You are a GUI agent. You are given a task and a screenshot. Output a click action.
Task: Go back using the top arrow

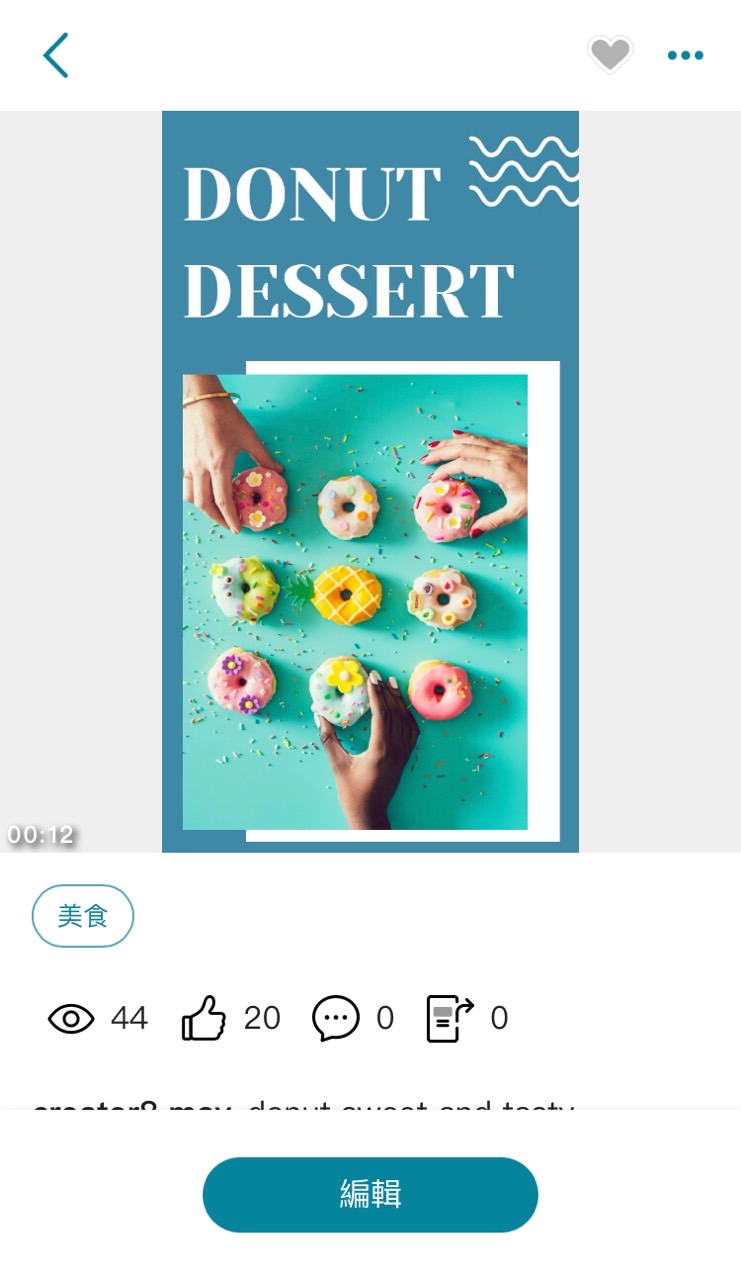pyautogui.click(x=56, y=55)
